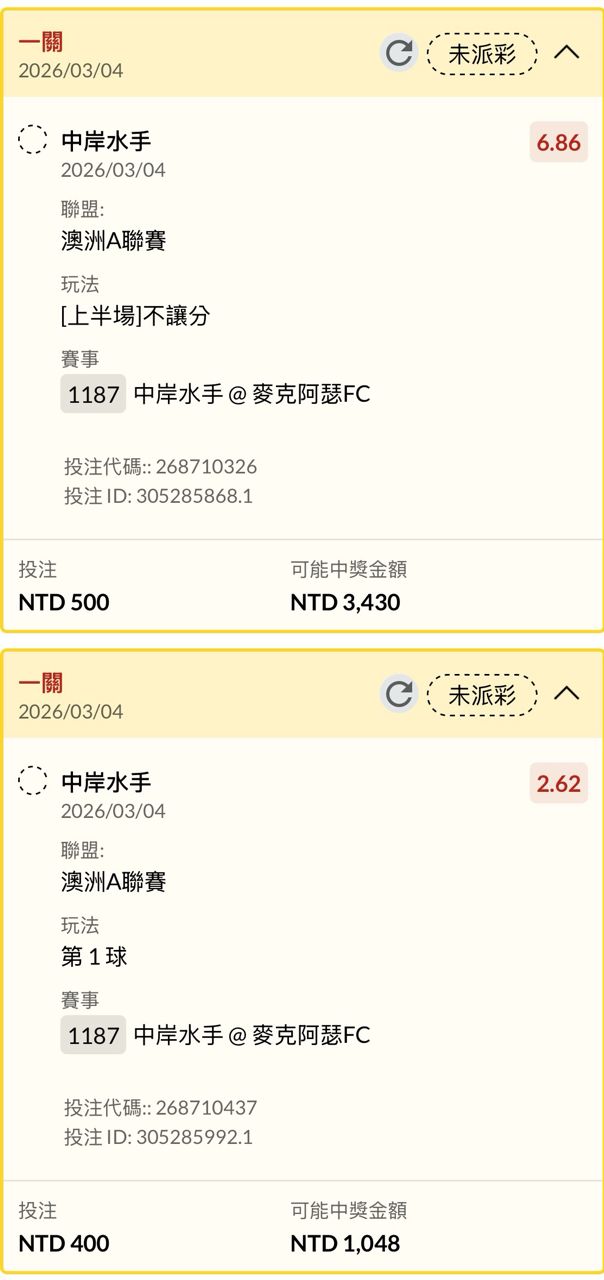
Task: Collapse the 上半場不讓分 bet card
Action: pyautogui.click(x=567, y=53)
